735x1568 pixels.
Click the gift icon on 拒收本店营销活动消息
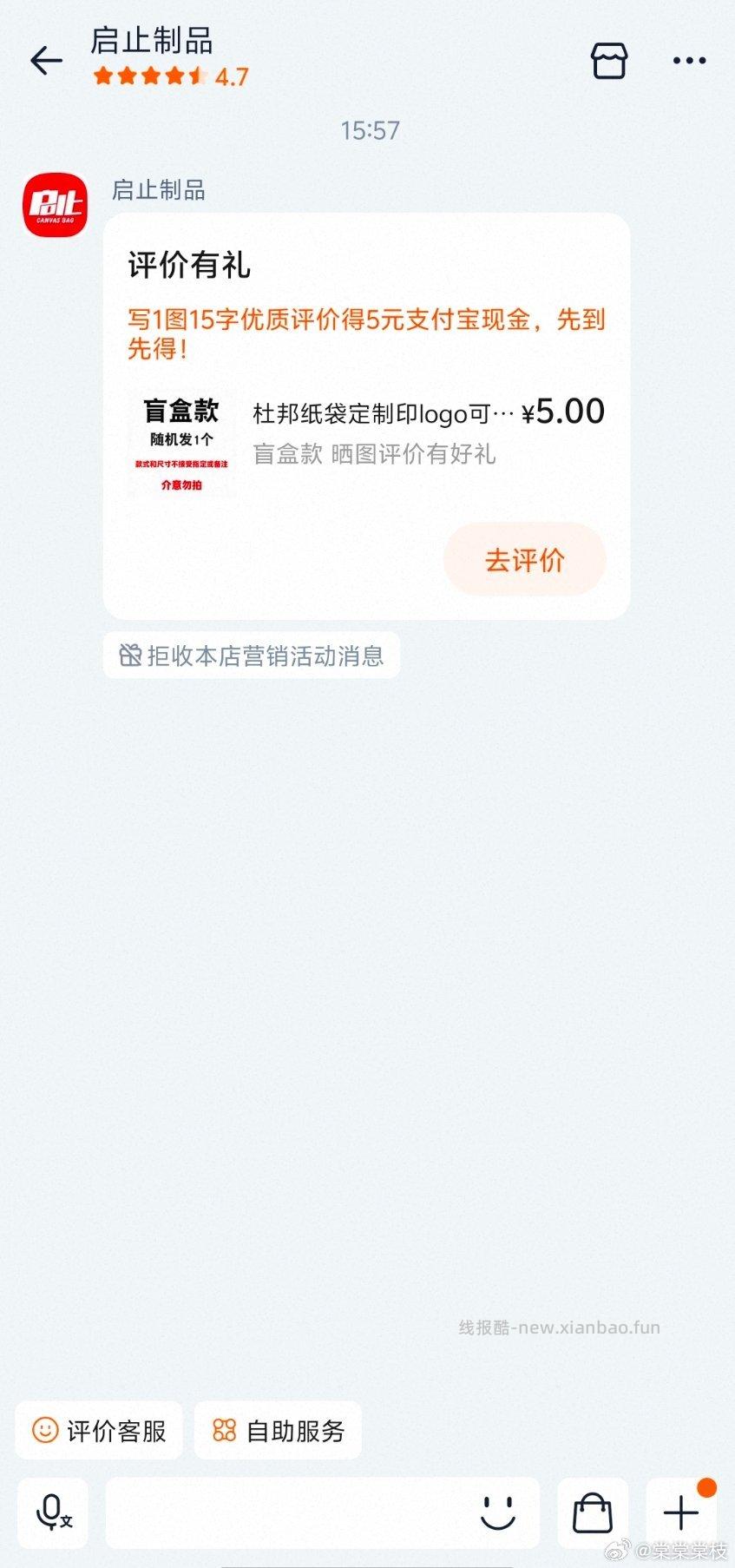(x=131, y=656)
